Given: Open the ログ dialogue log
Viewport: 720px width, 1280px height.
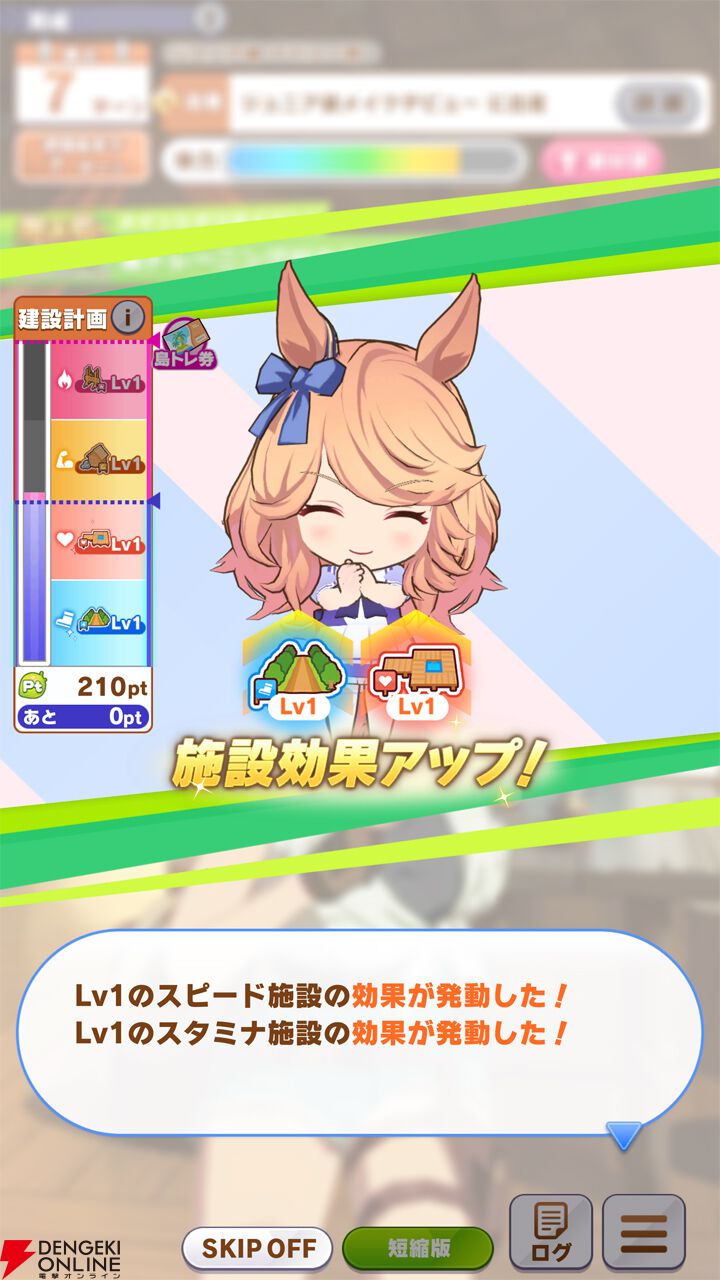Looking at the screenshot, I should pyautogui.click(x=551, y=1233).
